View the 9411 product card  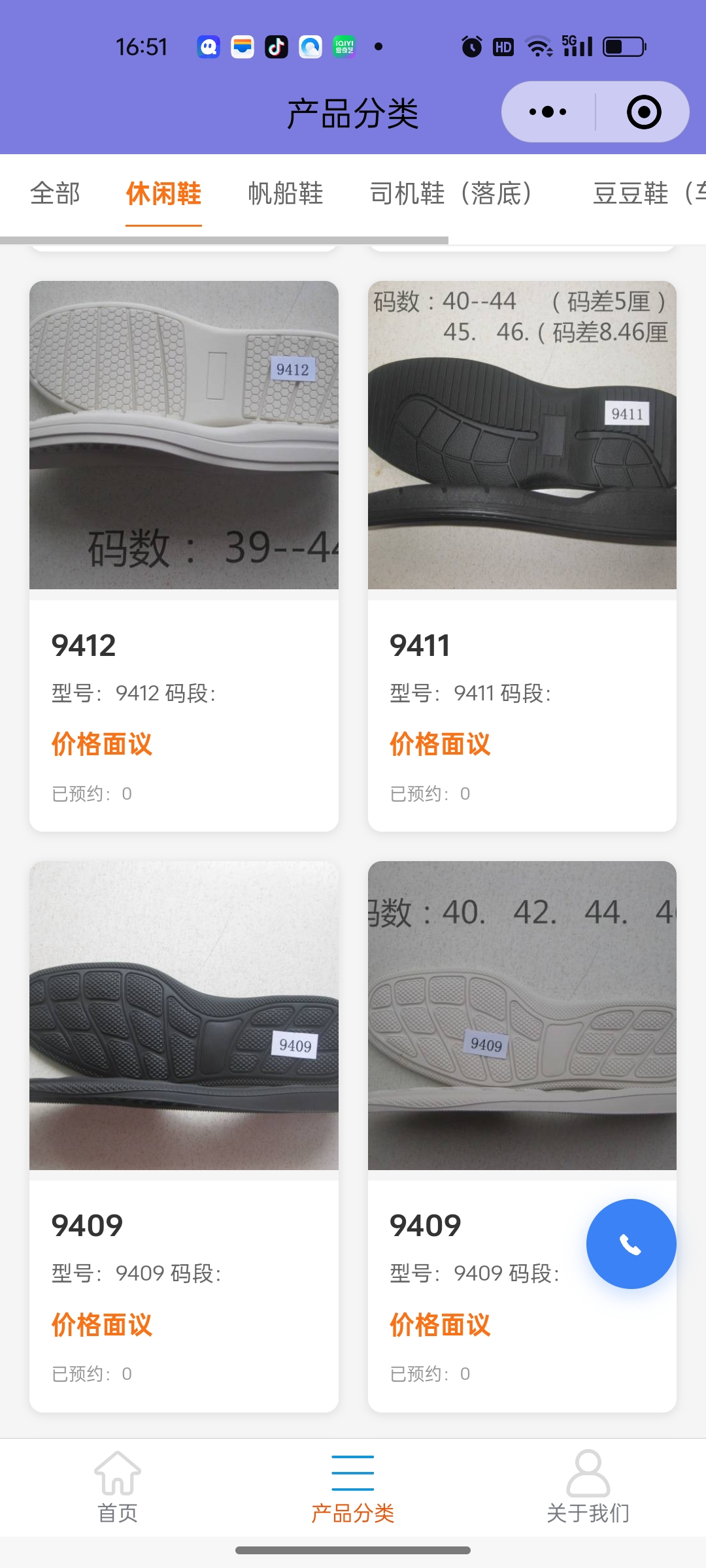coord(522,555)
